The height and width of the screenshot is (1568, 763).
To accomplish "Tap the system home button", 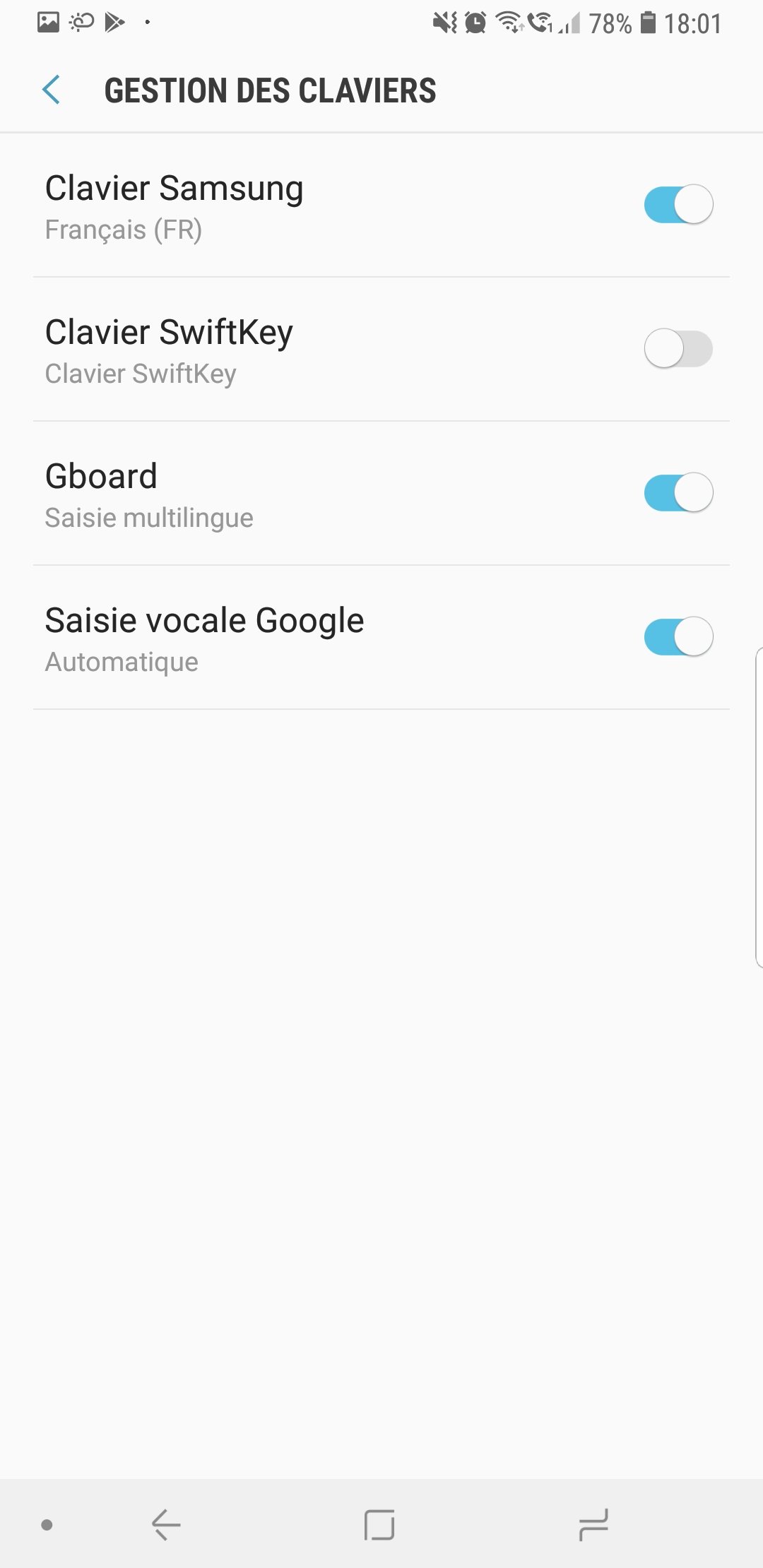I will 379,1524.
